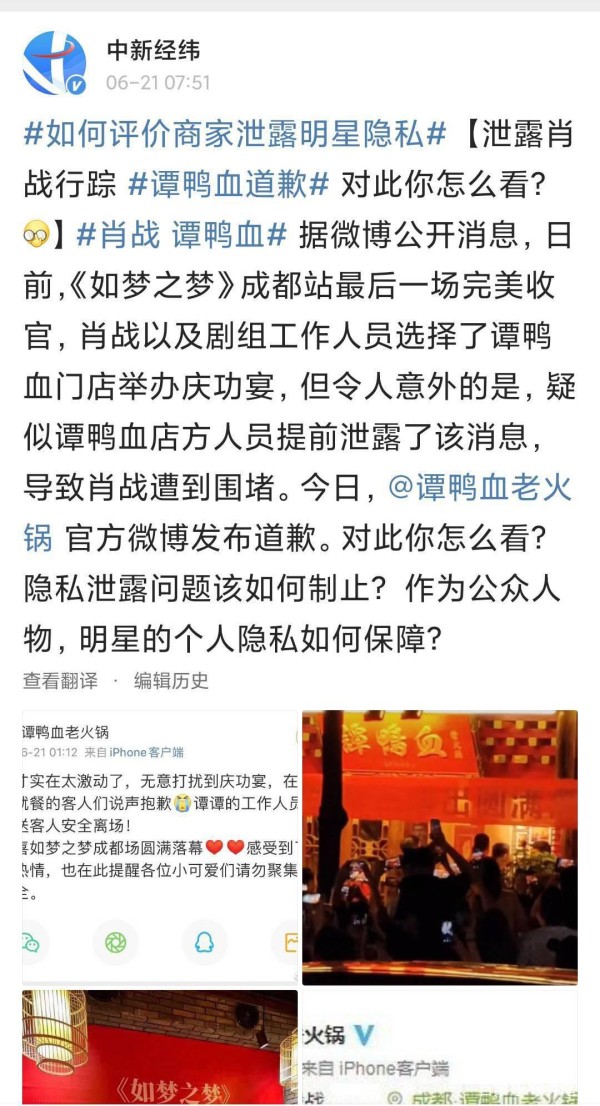This screenshot has height=1106, width=600.
Task: View the post's 编辑历史
Action: tap(171, 681)
